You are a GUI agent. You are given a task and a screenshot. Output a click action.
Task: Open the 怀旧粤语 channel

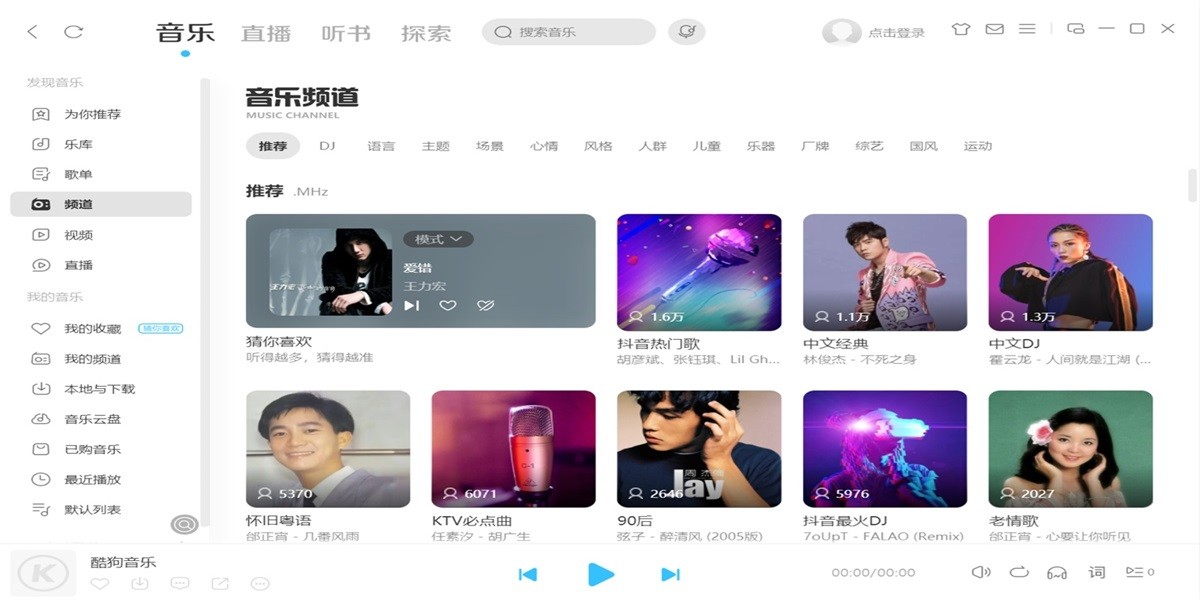coord(328,449)
